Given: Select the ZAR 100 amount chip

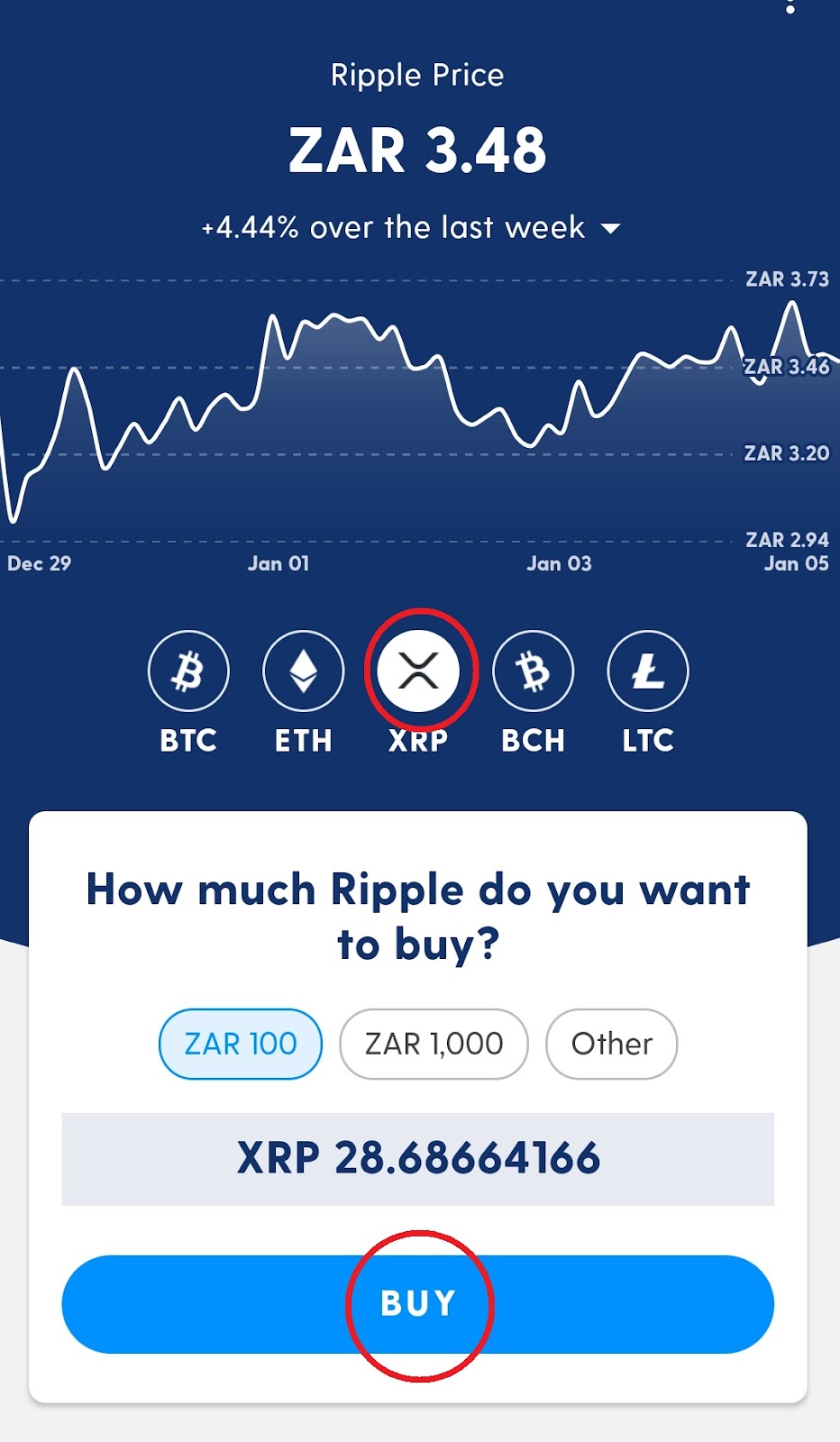Looking at the screenshot, I should pyautogui.click(x=241, y=1044).
